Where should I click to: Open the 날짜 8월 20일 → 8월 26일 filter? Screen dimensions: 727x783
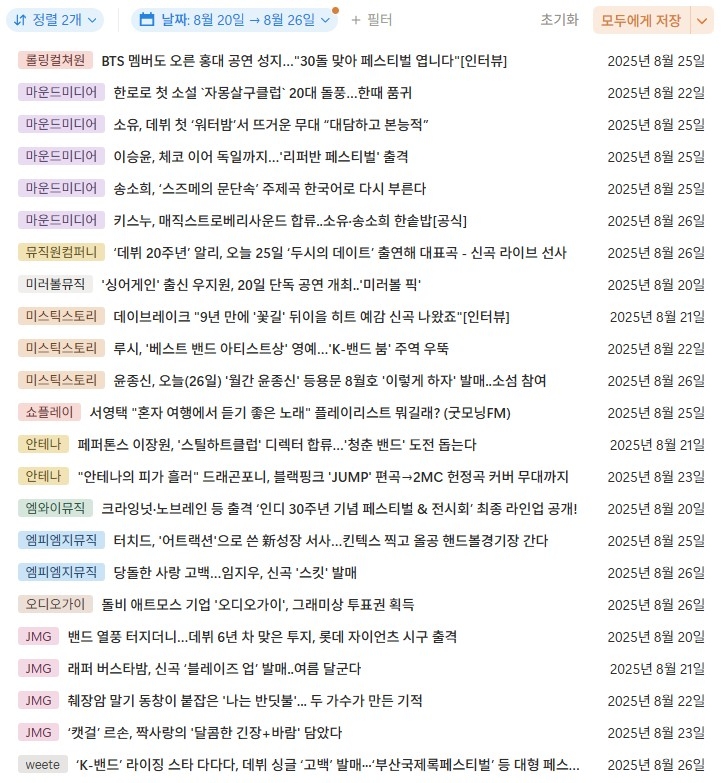(235, 20)
